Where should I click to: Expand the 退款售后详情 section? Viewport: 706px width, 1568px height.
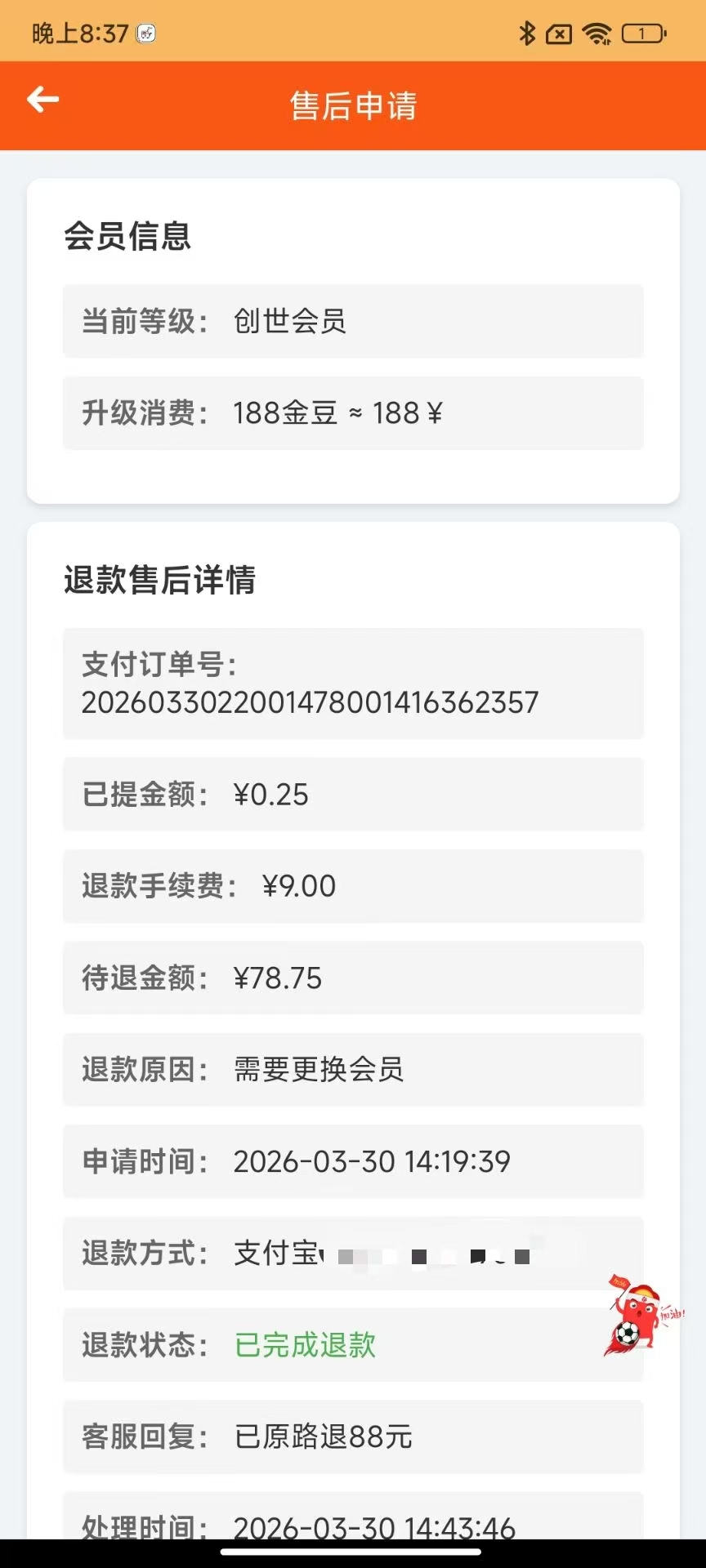click(160, 581)
